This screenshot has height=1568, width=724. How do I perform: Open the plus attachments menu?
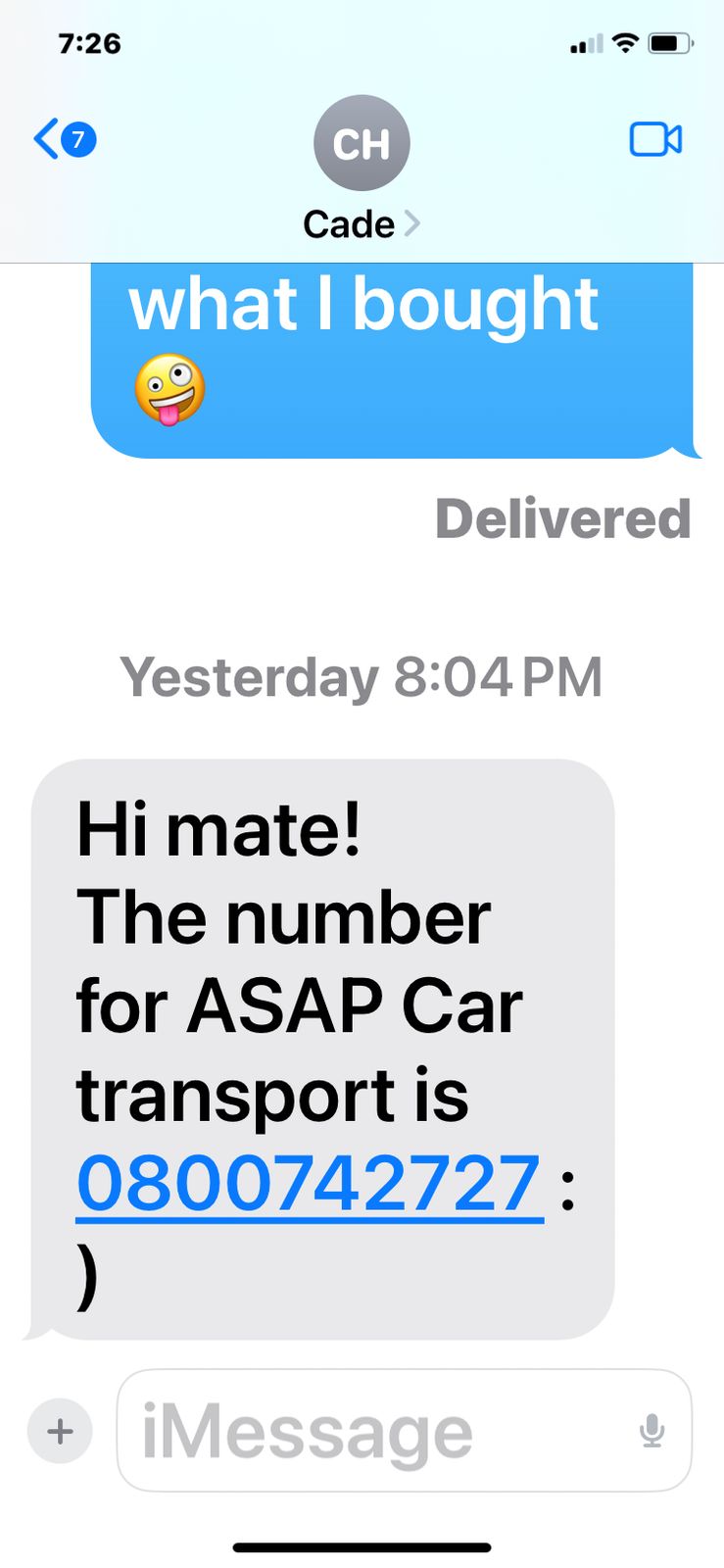tap(60, 1431)
